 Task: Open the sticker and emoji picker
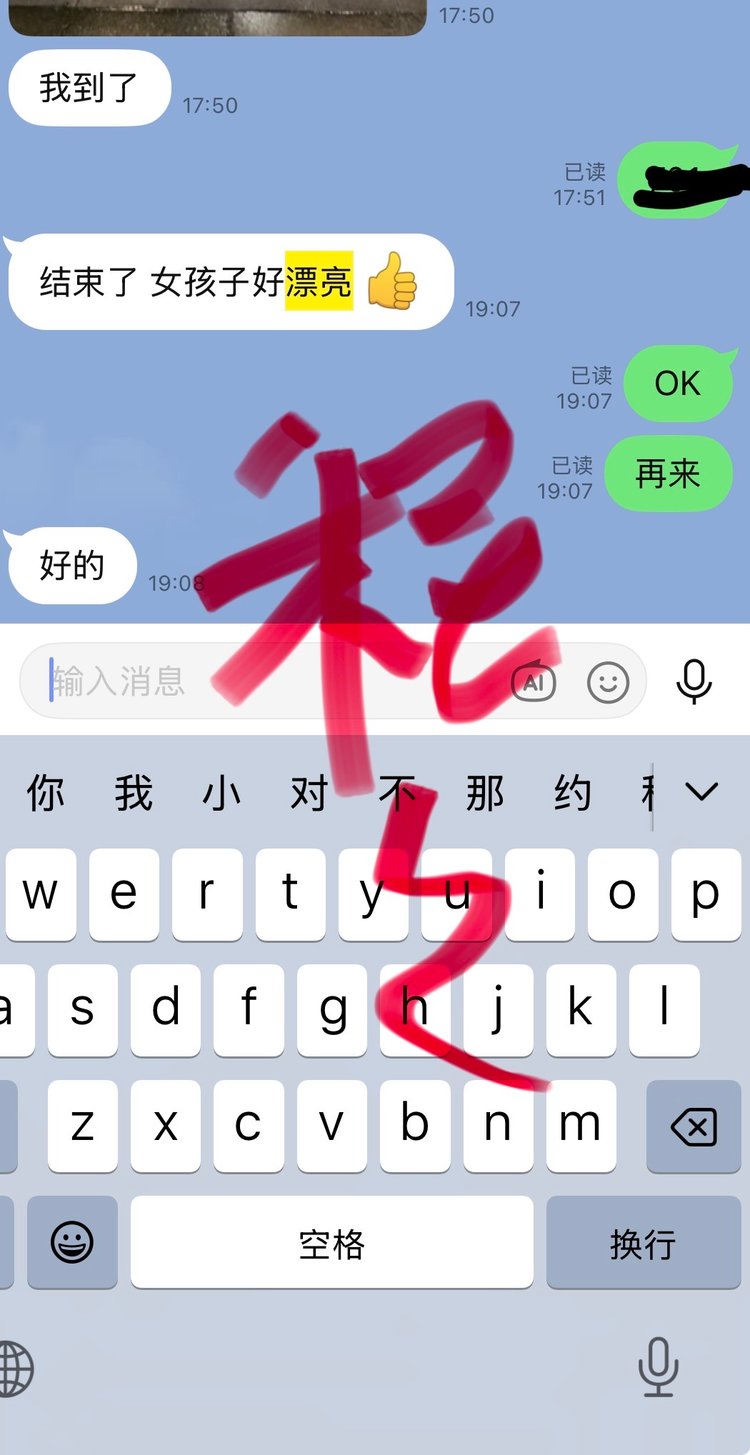[x=608, y=682]
